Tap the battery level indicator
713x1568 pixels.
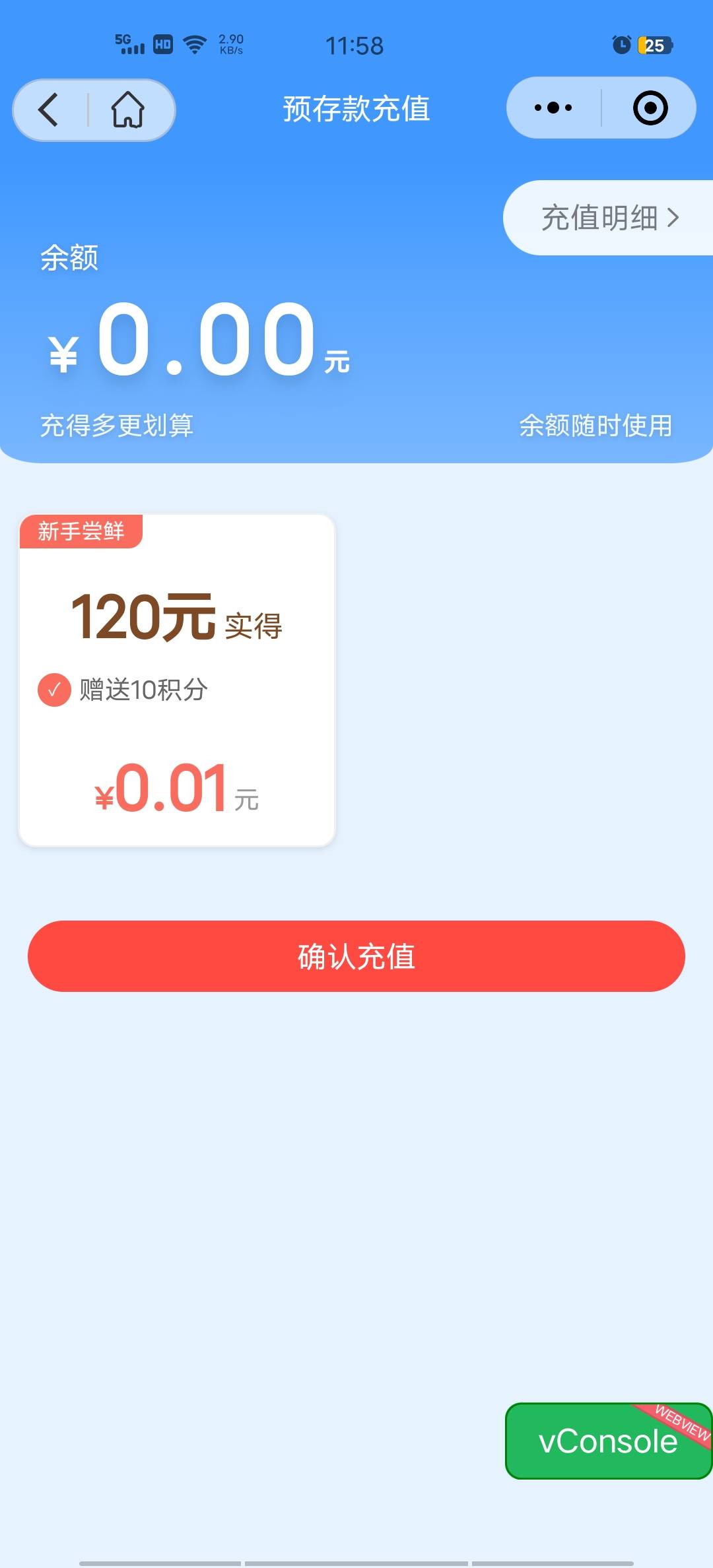(x=654, y=44)
